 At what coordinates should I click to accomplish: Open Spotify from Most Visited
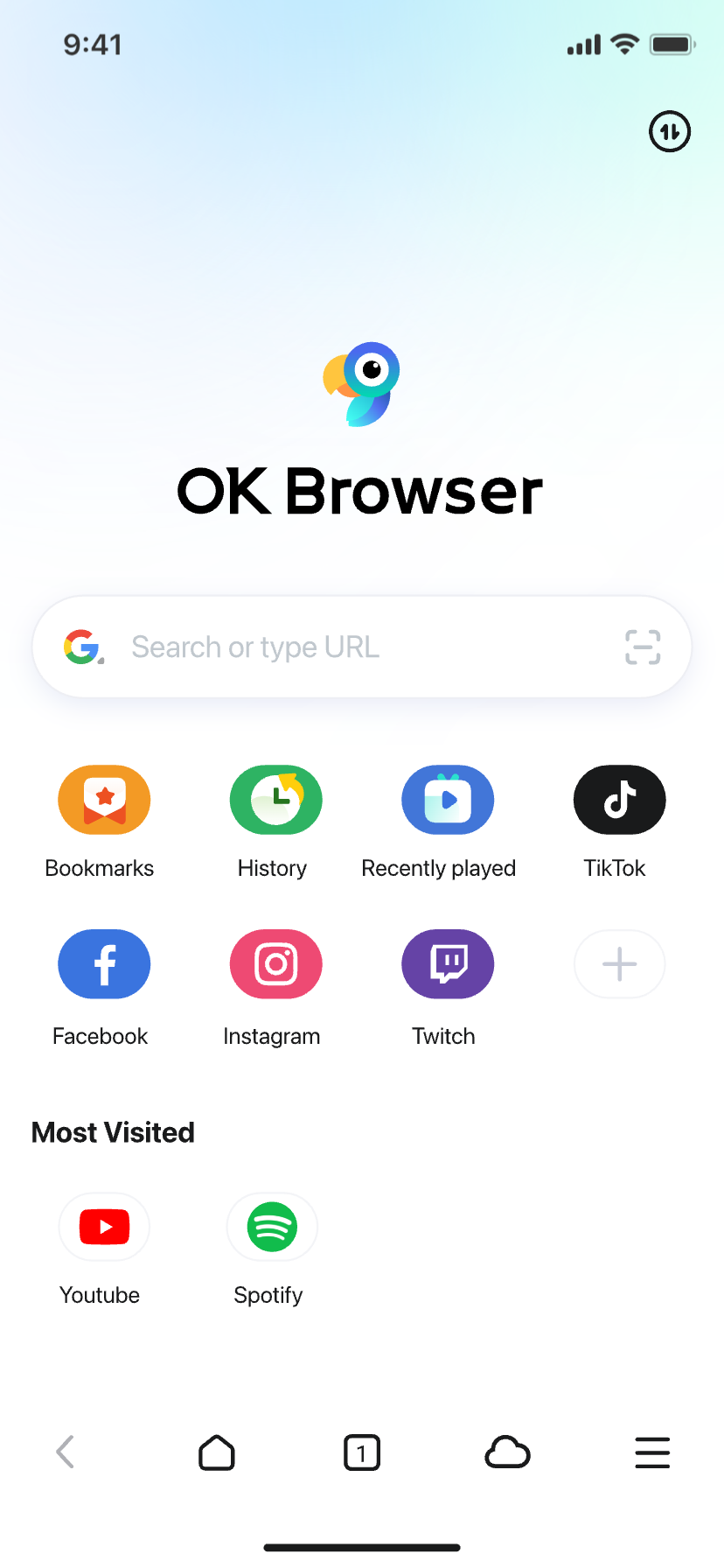272,1227
